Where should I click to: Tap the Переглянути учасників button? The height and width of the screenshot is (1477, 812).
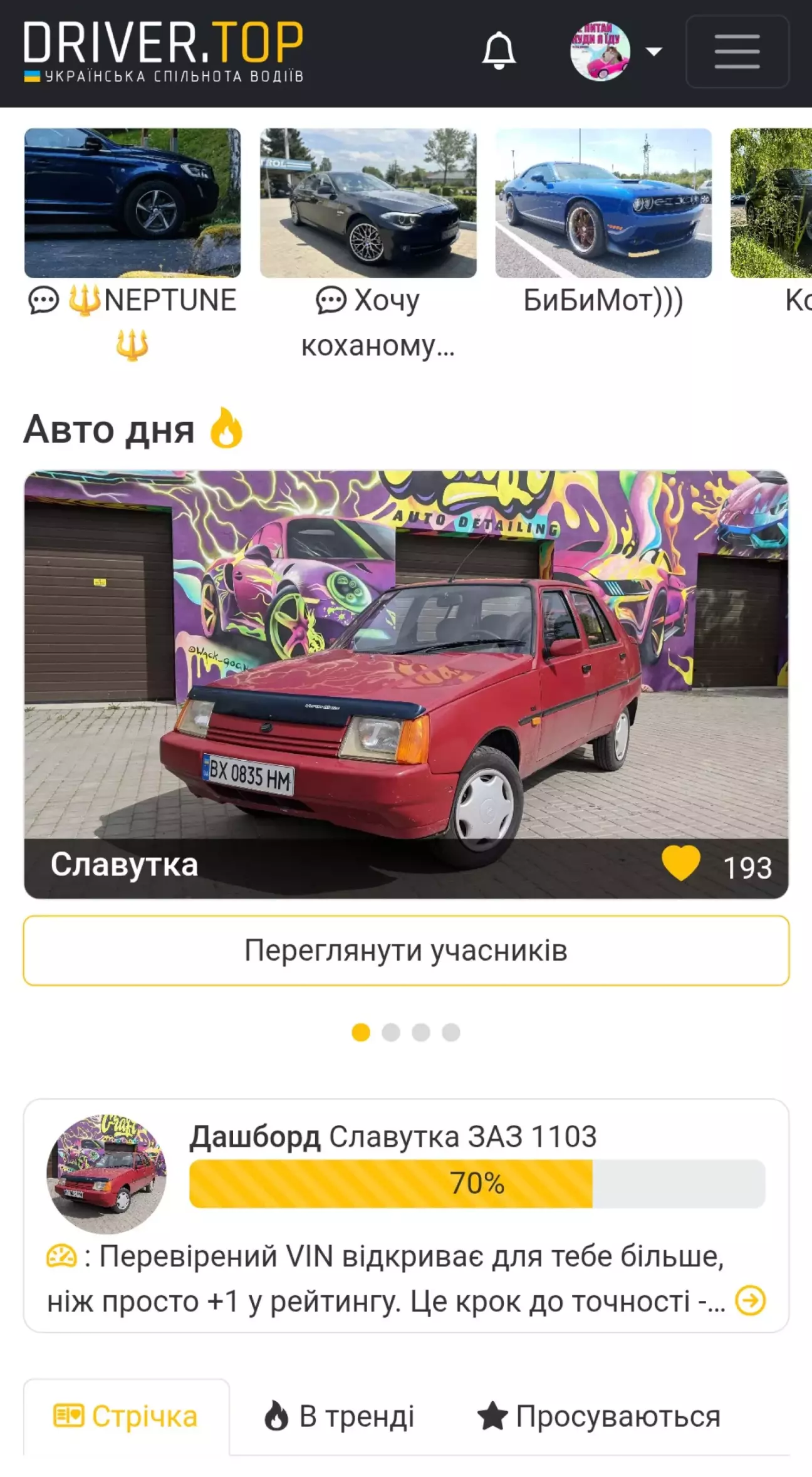point(406,951)
